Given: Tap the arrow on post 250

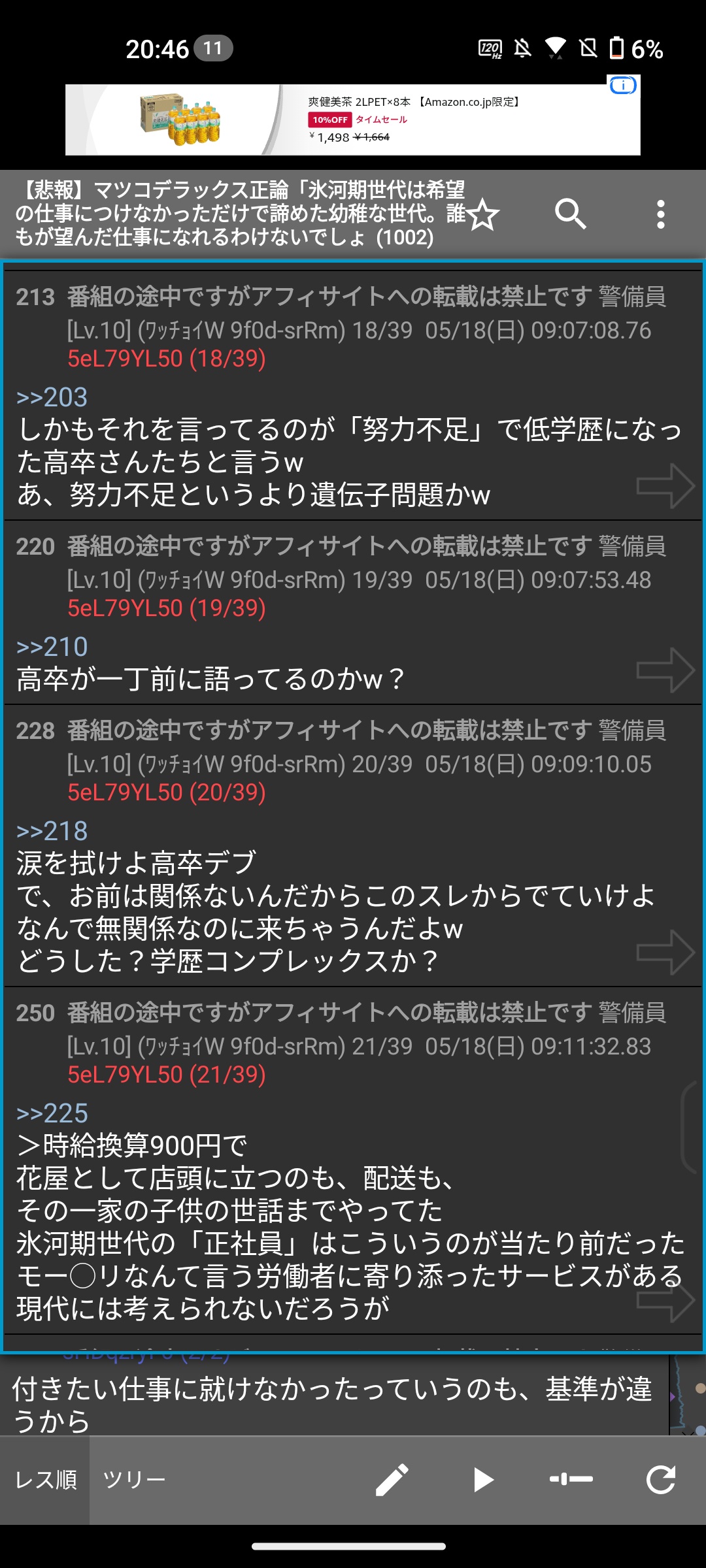Looking at the screenshot, I should (x=665, y=1299).
